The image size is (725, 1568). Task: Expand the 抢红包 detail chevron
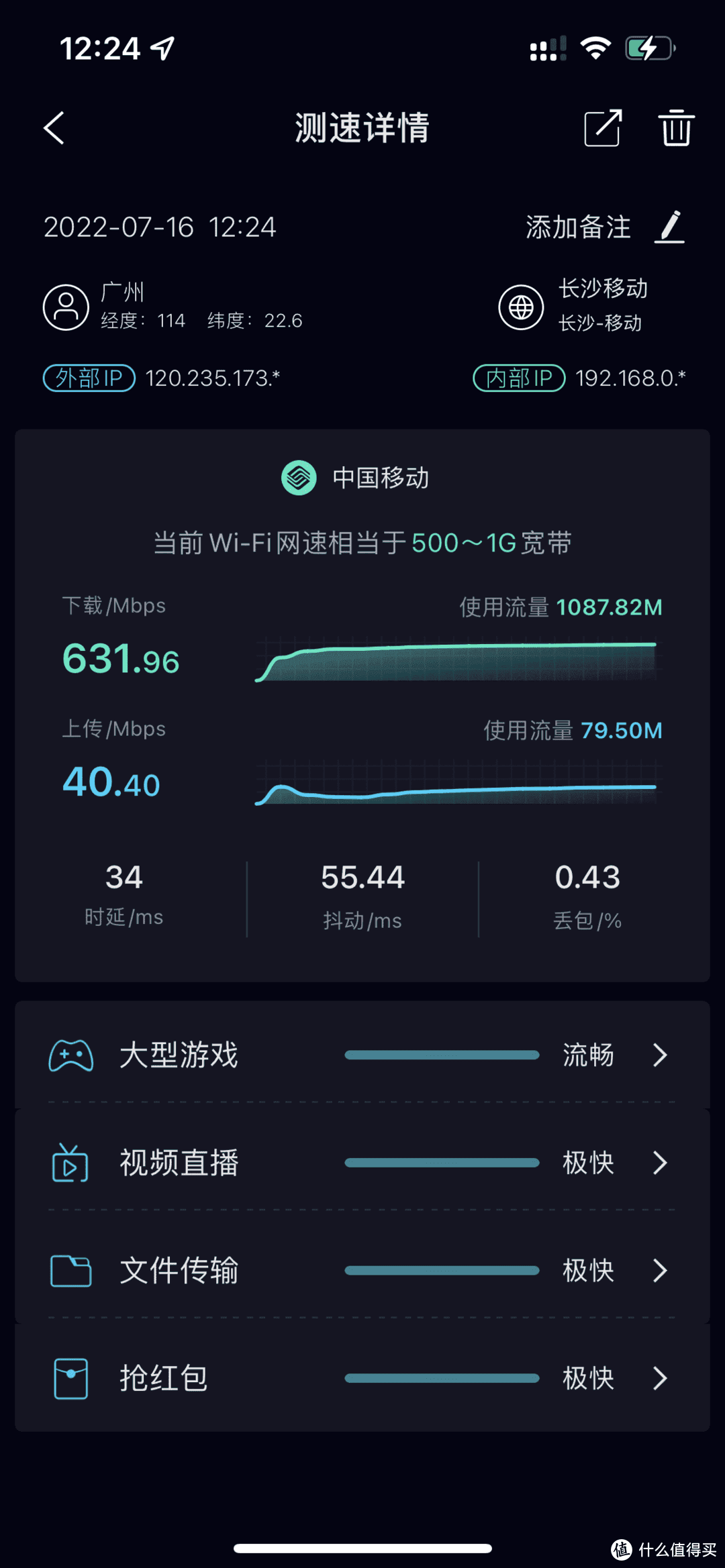tap(659, 1377)
